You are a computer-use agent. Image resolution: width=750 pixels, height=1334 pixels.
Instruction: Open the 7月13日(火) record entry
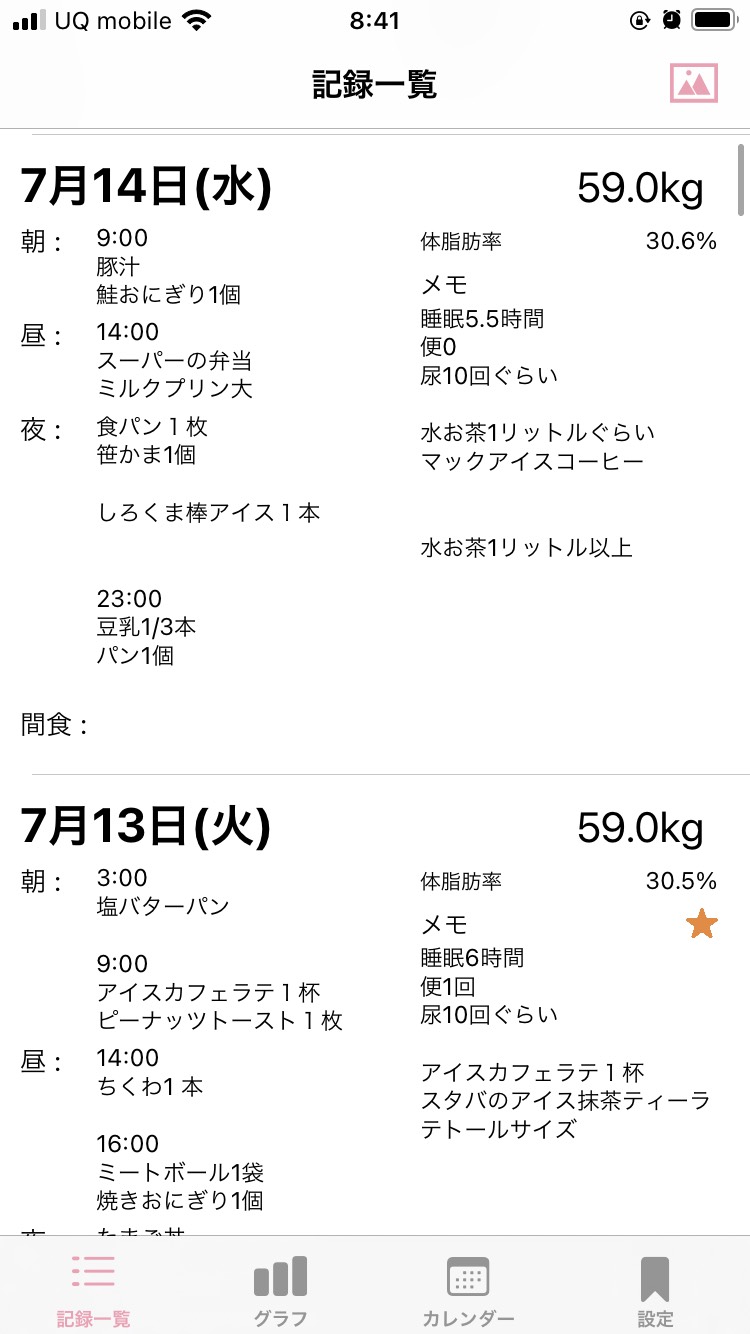(x=375, y=1005)
